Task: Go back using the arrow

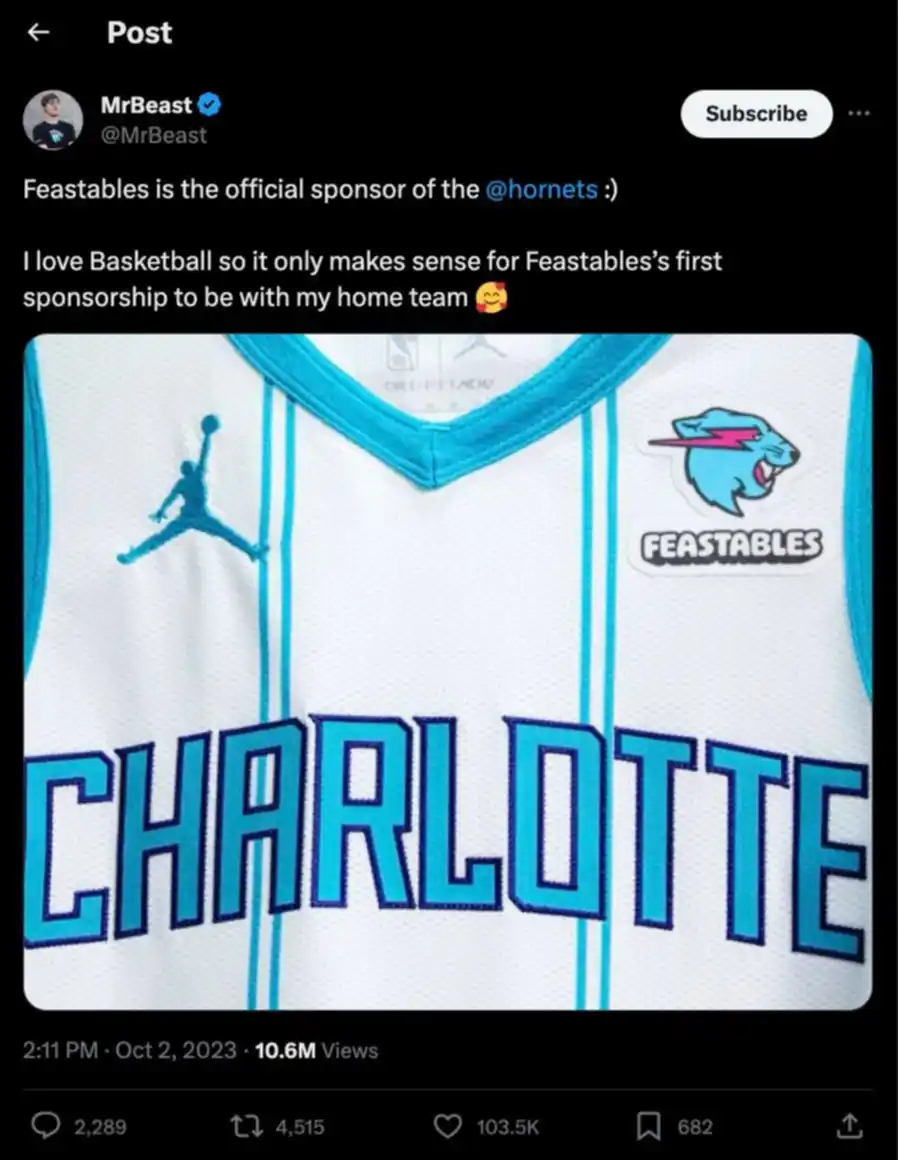Action: (x=38, y=33)
